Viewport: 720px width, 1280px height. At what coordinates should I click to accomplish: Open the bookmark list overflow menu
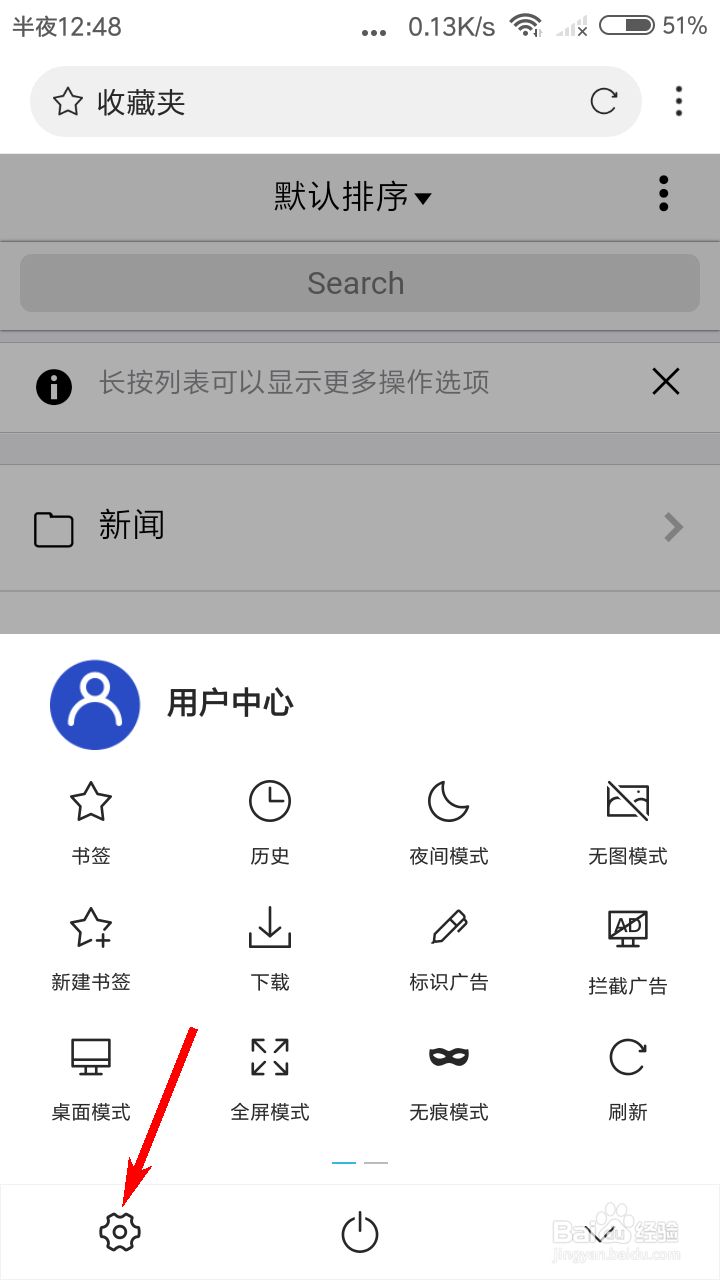pyautogui.click(x=663, y=194)
